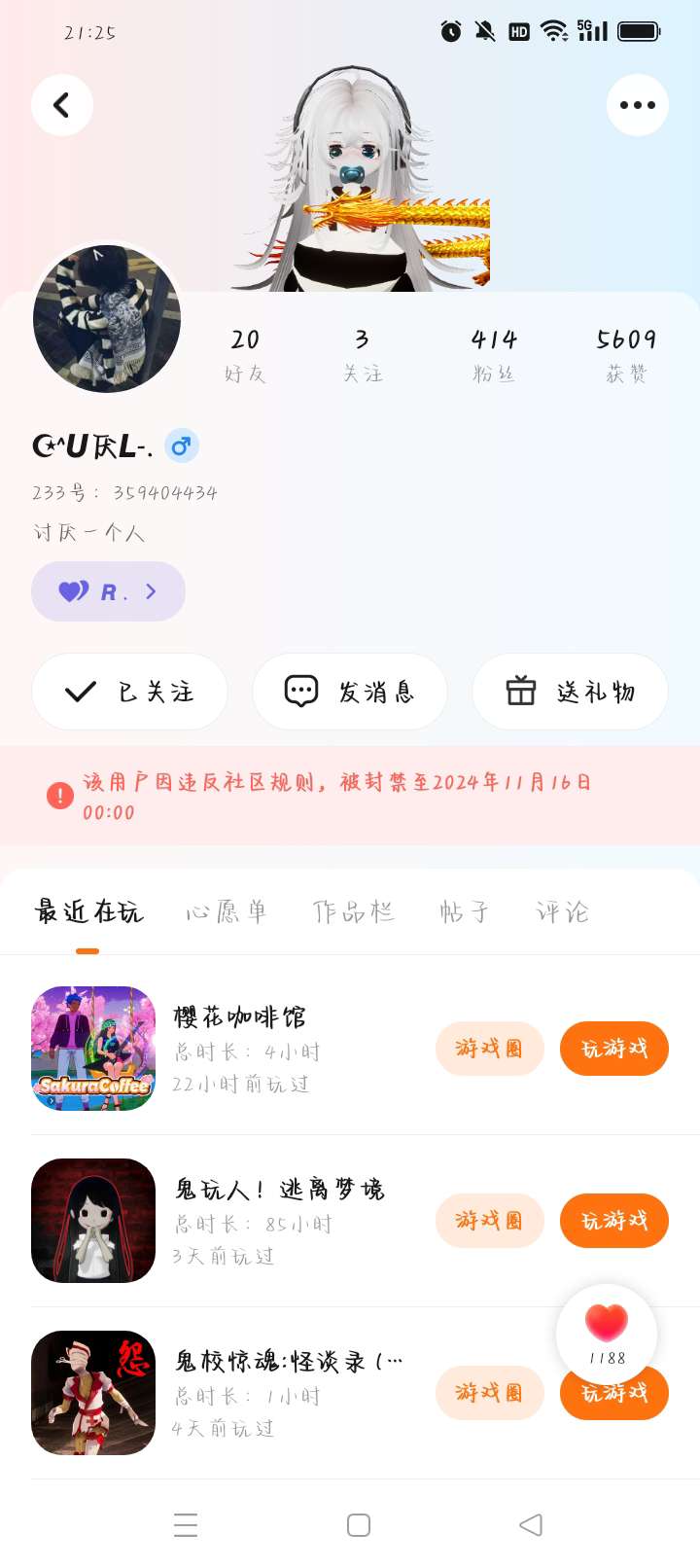Switch to the 帖子 tab

(464, 911)
